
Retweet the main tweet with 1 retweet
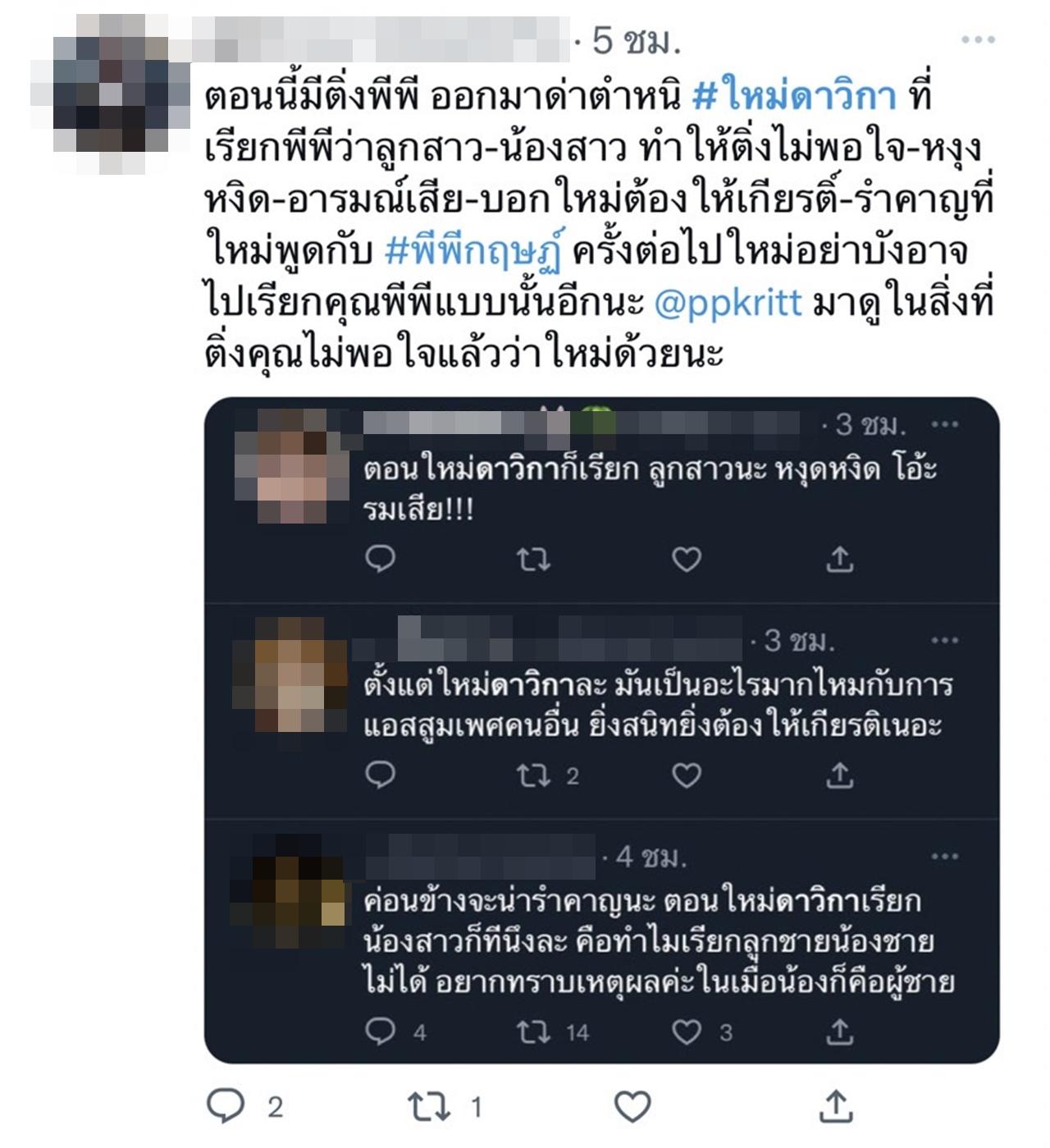coord(430,1106)
